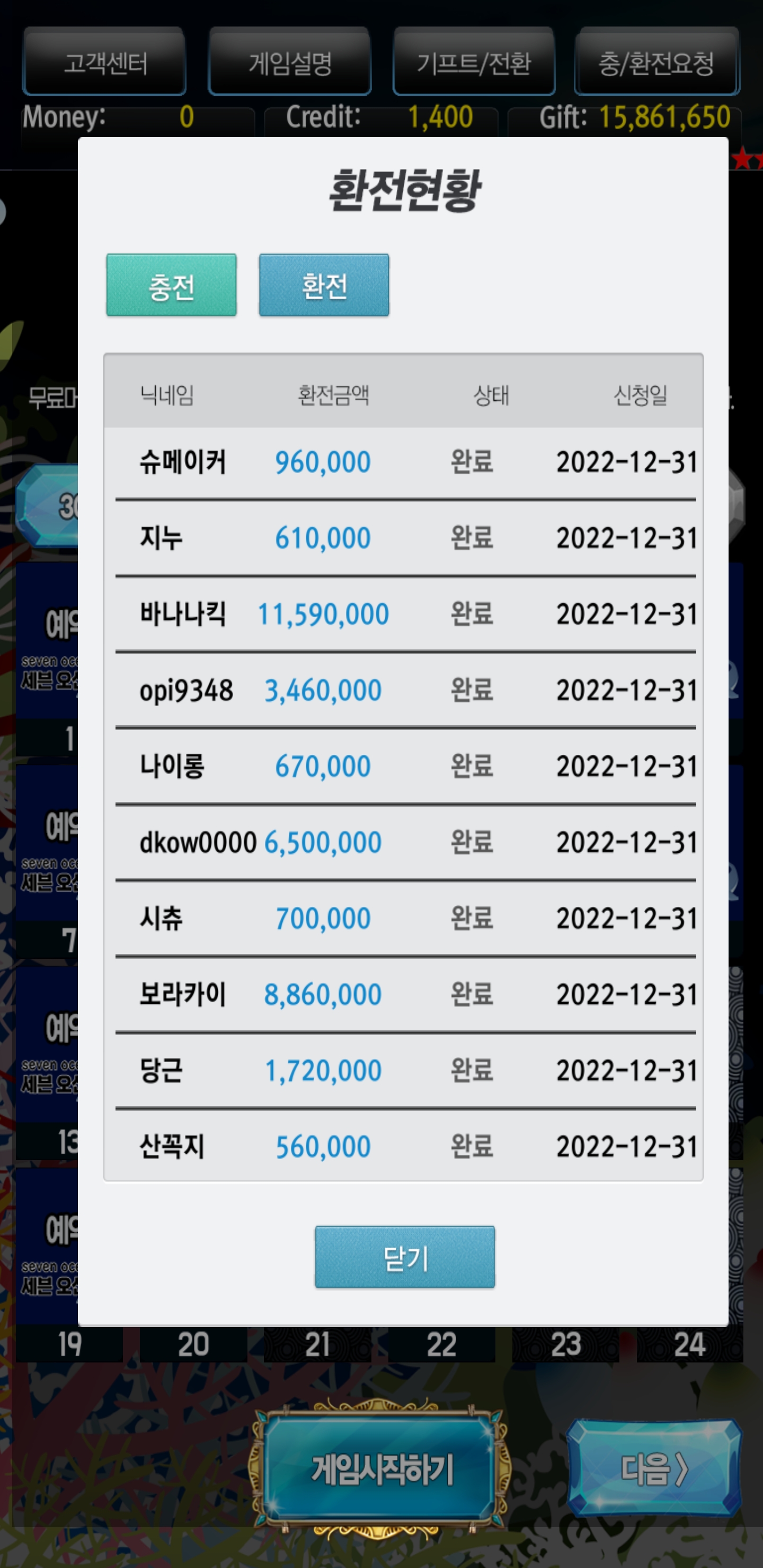Switch to the 환전 tab

click(x=324, y=286)
